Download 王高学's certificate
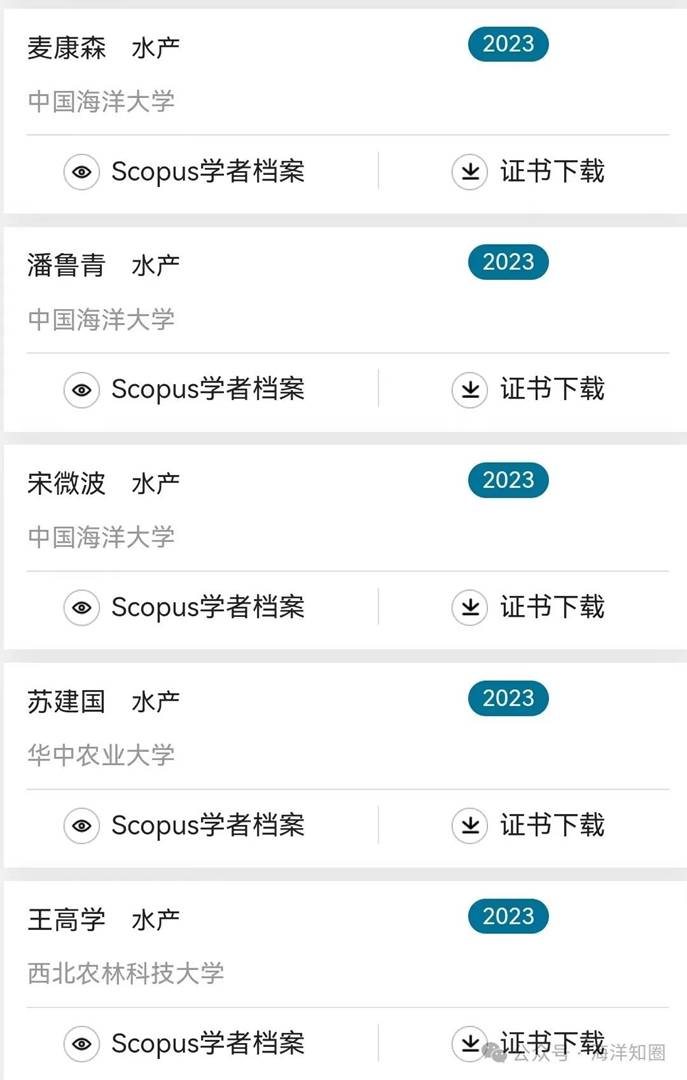The width and height of the screenshot is (687, 1080). click(x=528, y=1041)
